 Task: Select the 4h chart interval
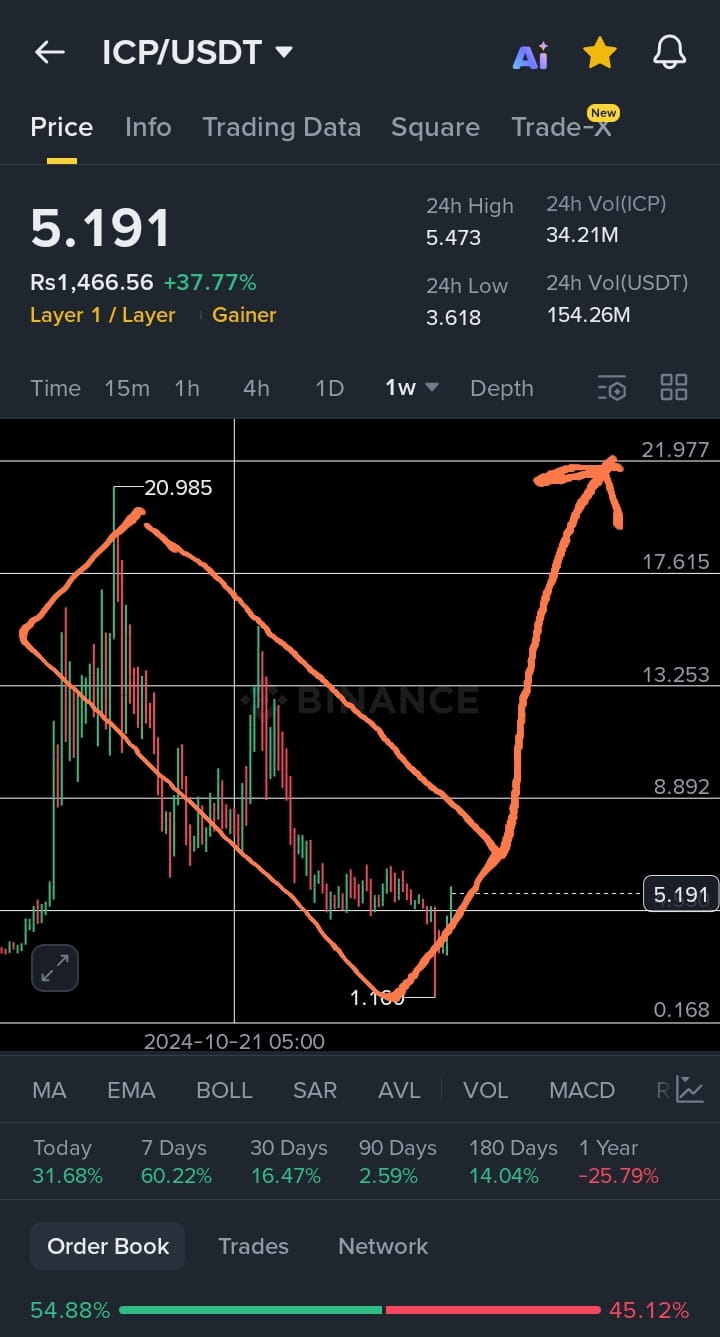pos(256,388)
